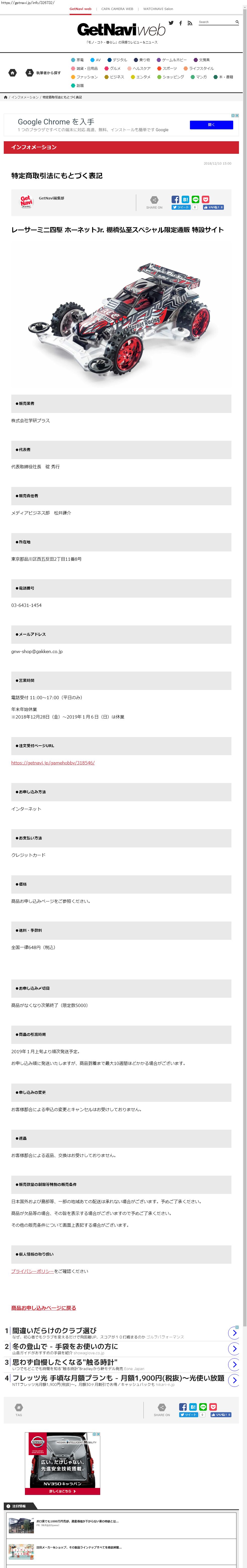Switch to the CAPA CAMERA WEB tab
Viewport: 247px width, 1568px height.
coord(117,9)
